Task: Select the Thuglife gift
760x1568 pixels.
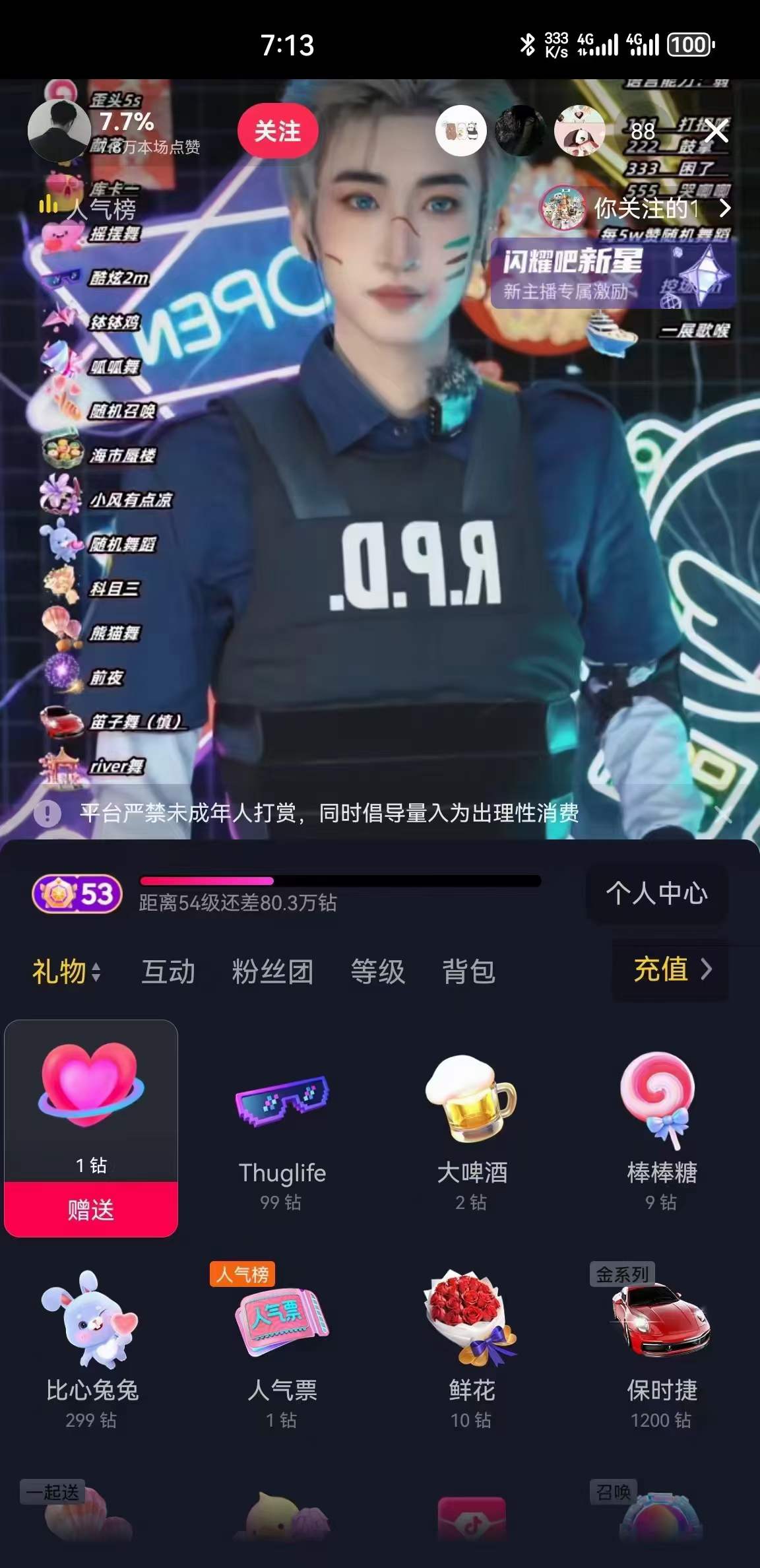Action: point(282,1130)
